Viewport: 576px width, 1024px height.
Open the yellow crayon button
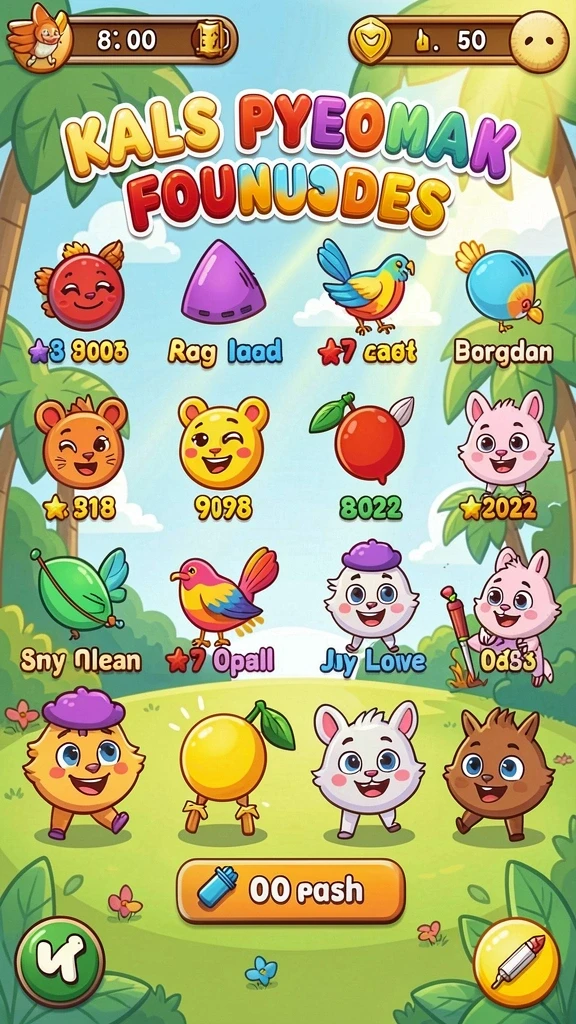coord(516,961)
